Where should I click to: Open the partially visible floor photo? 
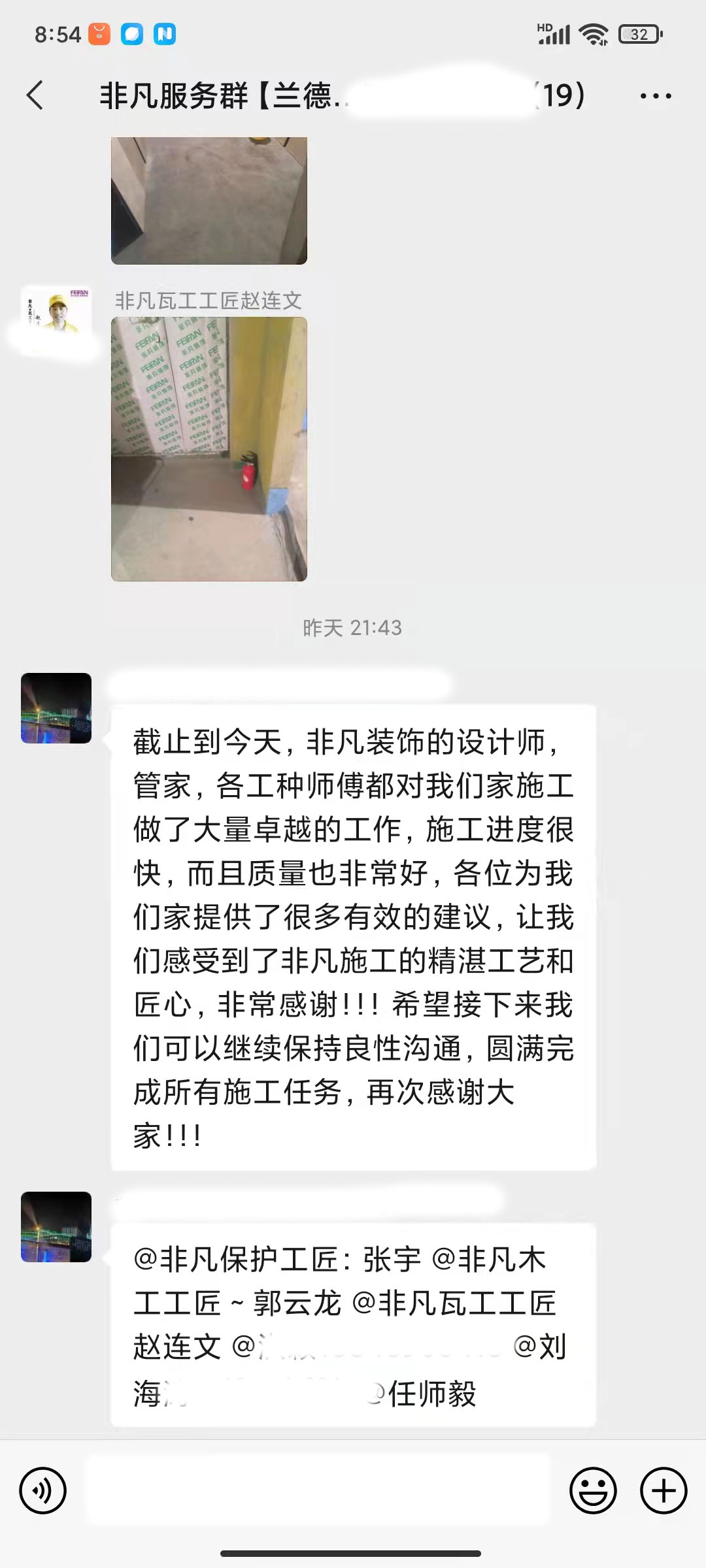[x=209, y=200]
